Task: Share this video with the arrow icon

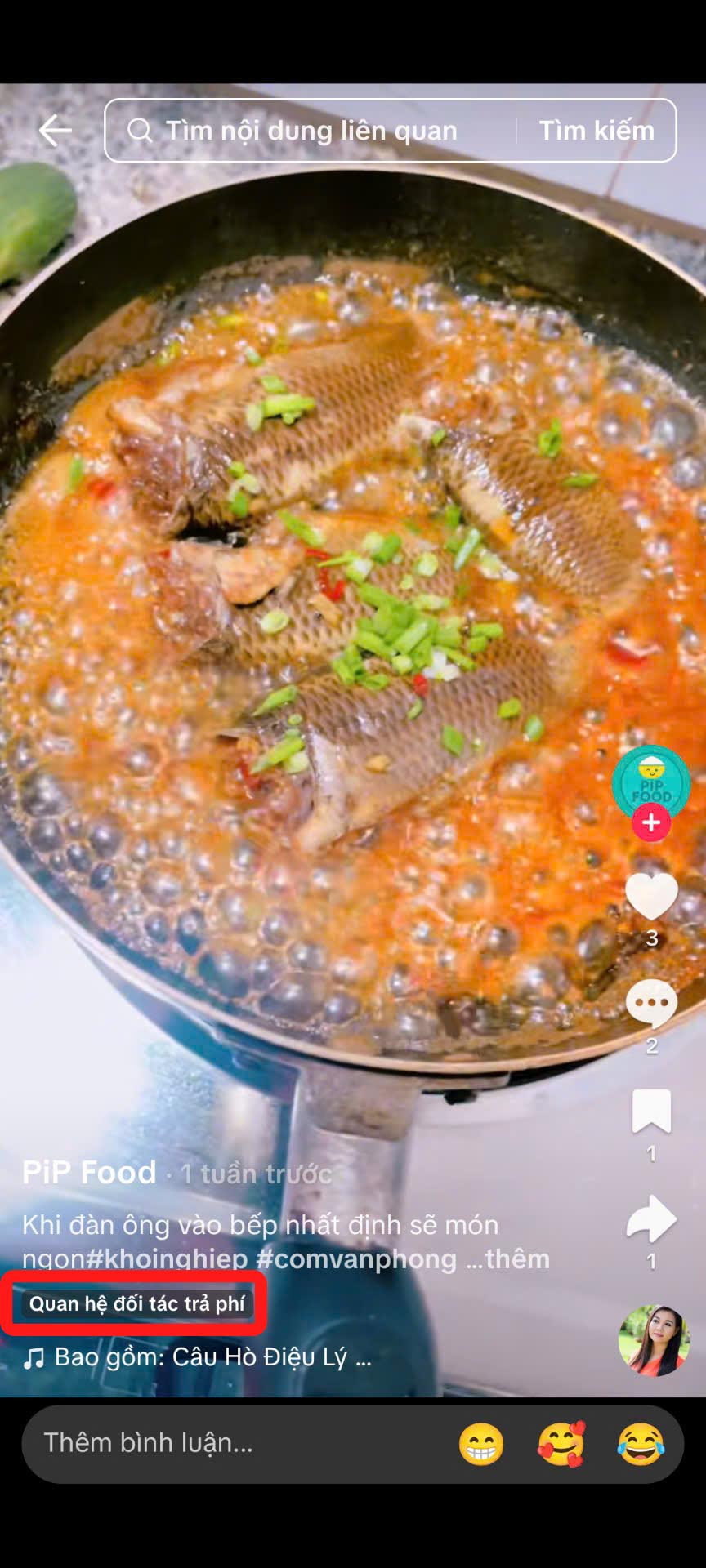Action: [651, 1218]
